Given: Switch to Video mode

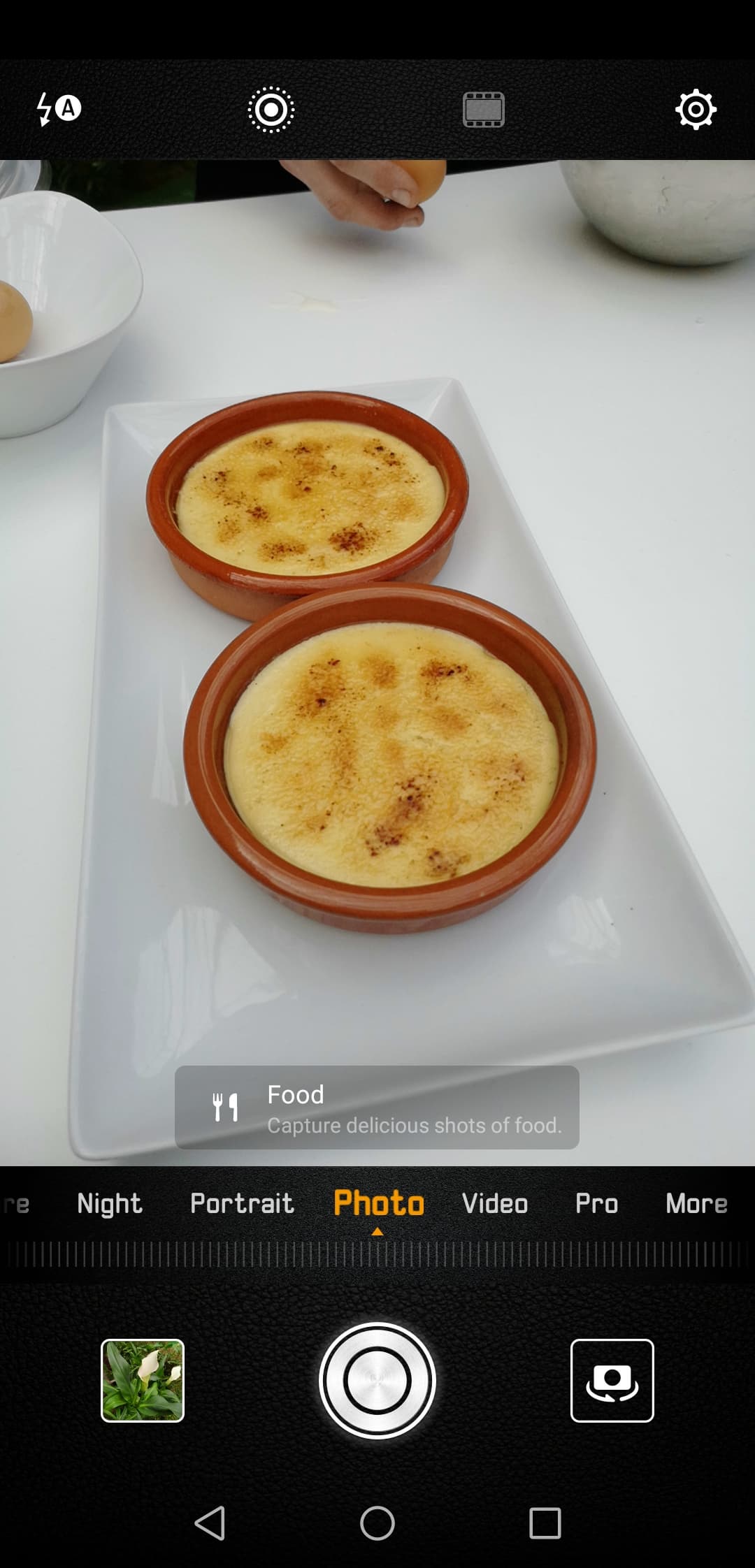Looking at the screenshot, I should [495, 1204].
